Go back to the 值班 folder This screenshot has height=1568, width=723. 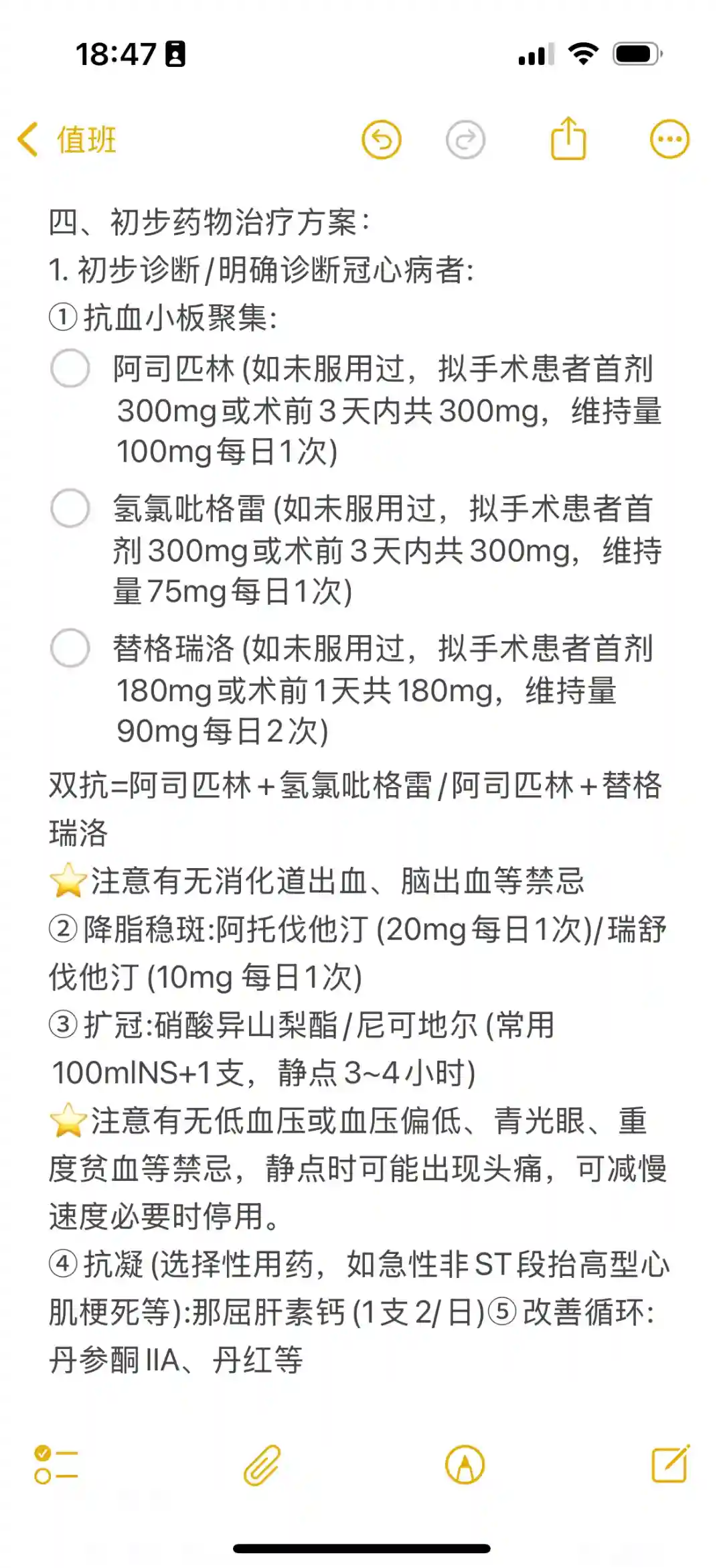point(67,140)
